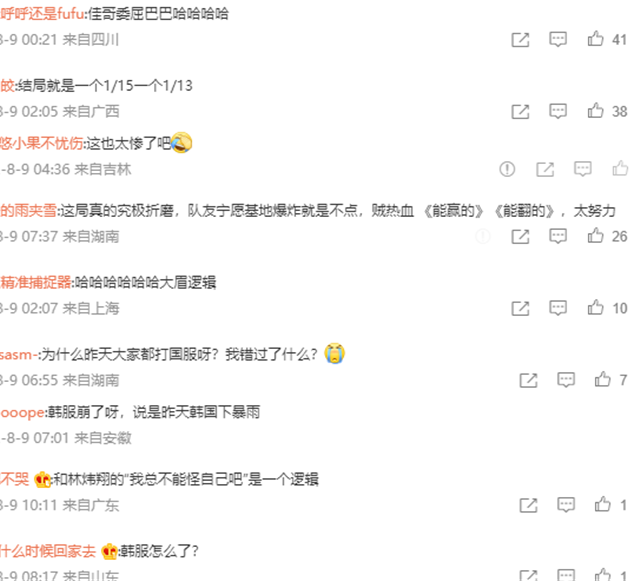Image resolution: width=640 pixels, height=581 pixels.
Task: Reply to sasm-'s comment about 国服
Action: pos(565,380)
